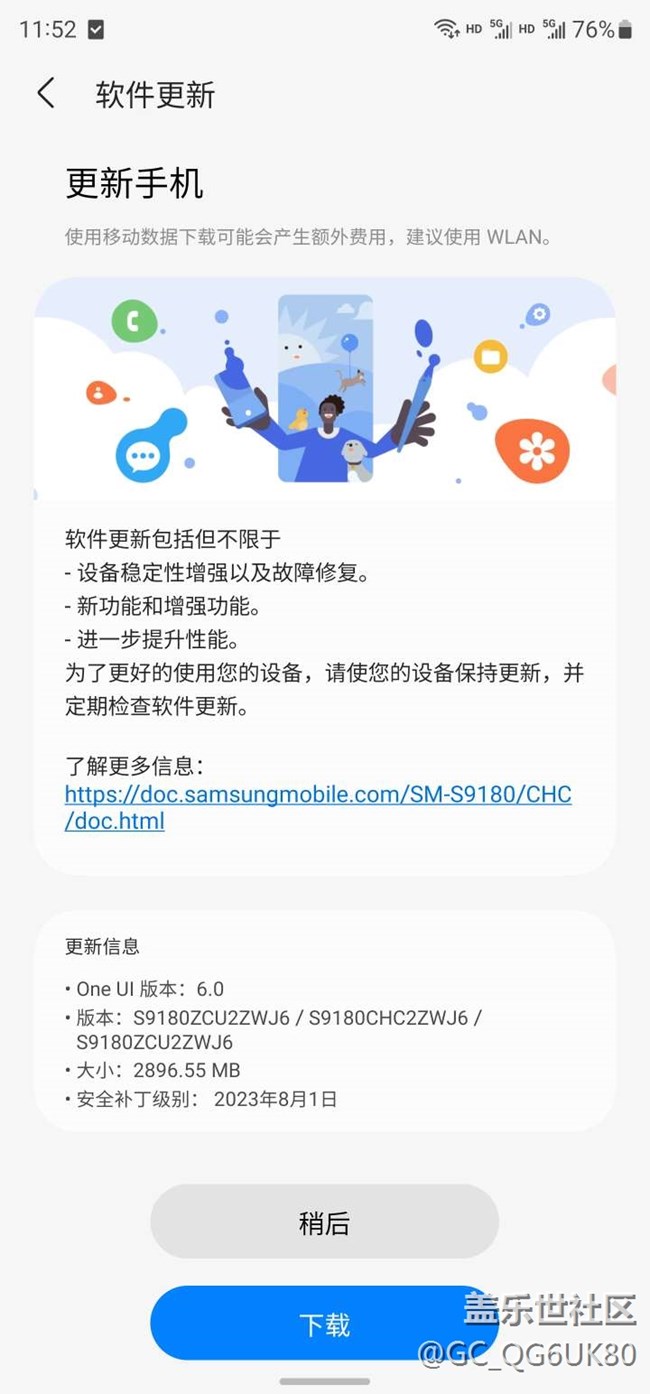Viewport: 650px width, 1394px height.
Task: Tap 下载 to download the update
Action: coord(324,1324)
